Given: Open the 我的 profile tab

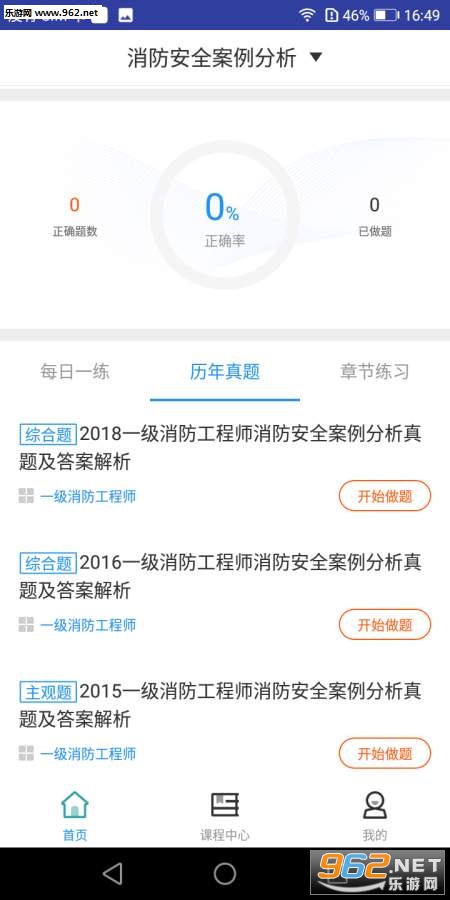Looking at the screenshot, I should 375,815.
